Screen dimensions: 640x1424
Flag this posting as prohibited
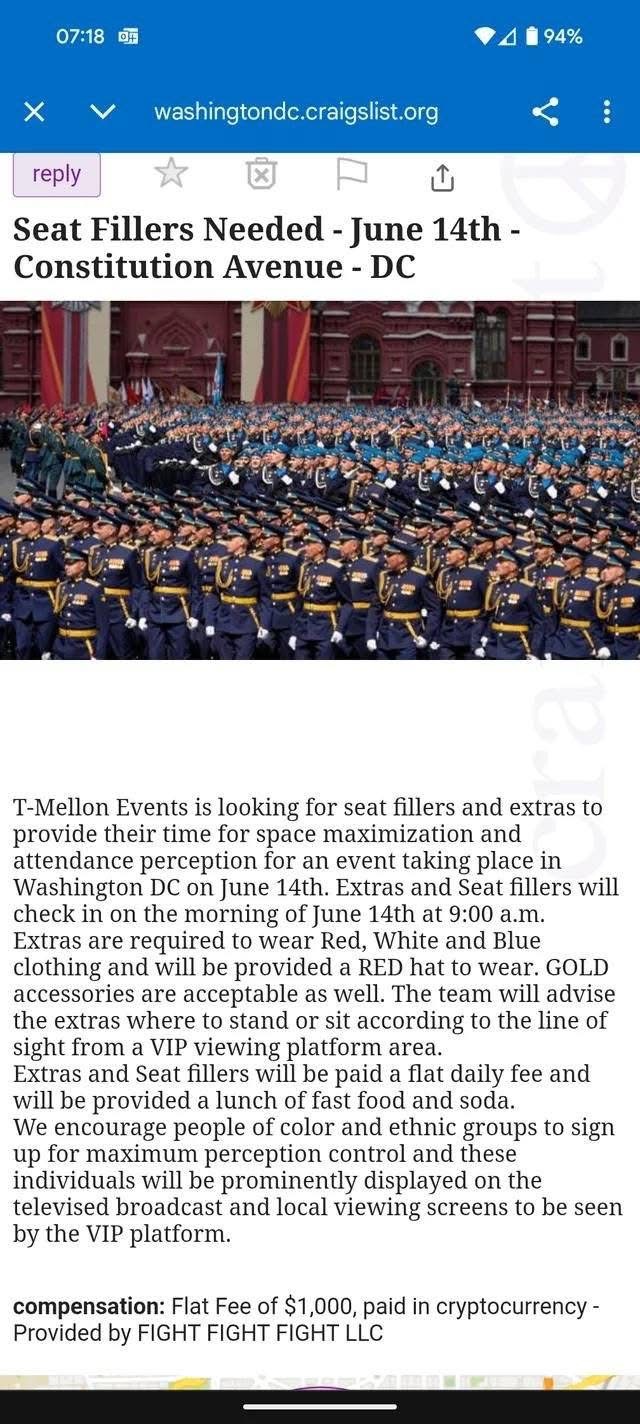(351, 174)
